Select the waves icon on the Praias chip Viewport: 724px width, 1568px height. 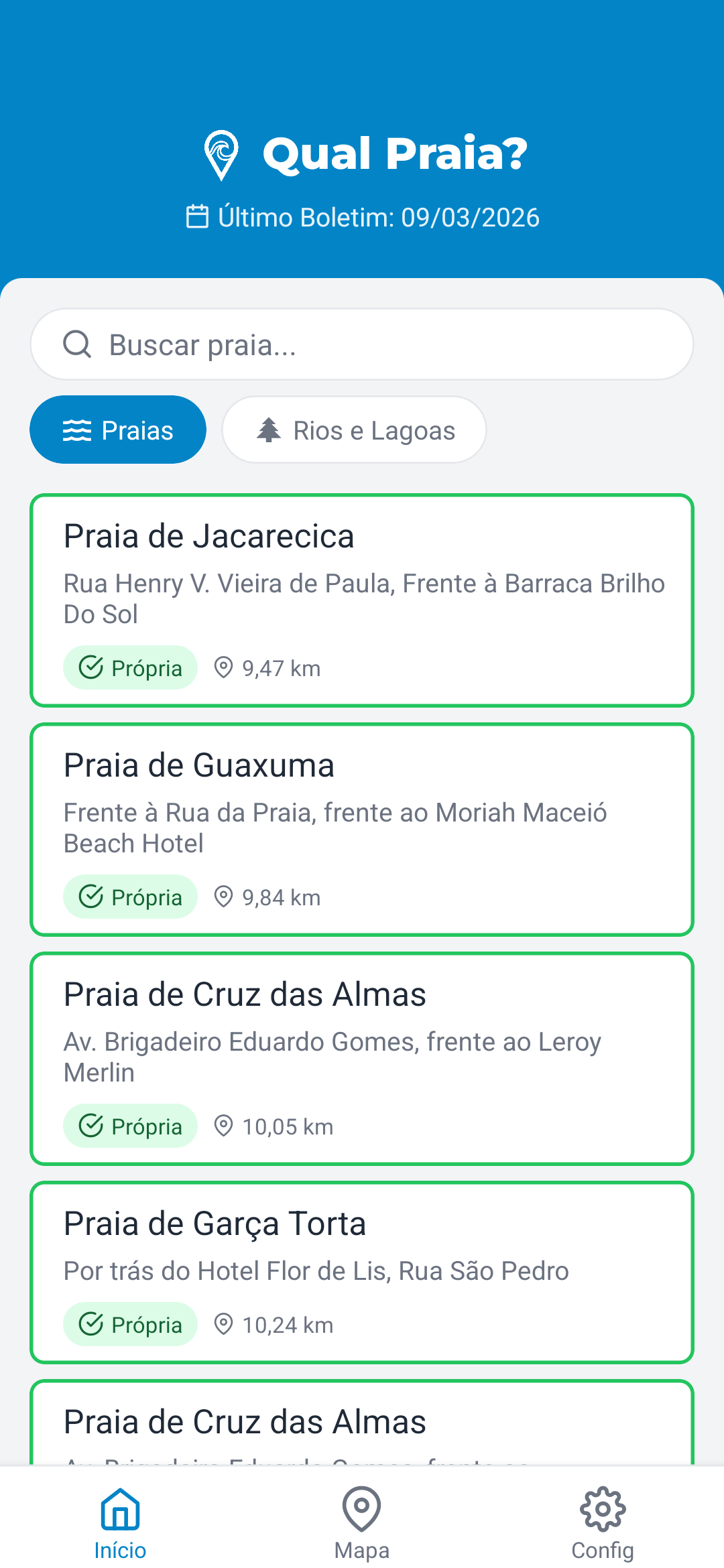coord(77,430)
